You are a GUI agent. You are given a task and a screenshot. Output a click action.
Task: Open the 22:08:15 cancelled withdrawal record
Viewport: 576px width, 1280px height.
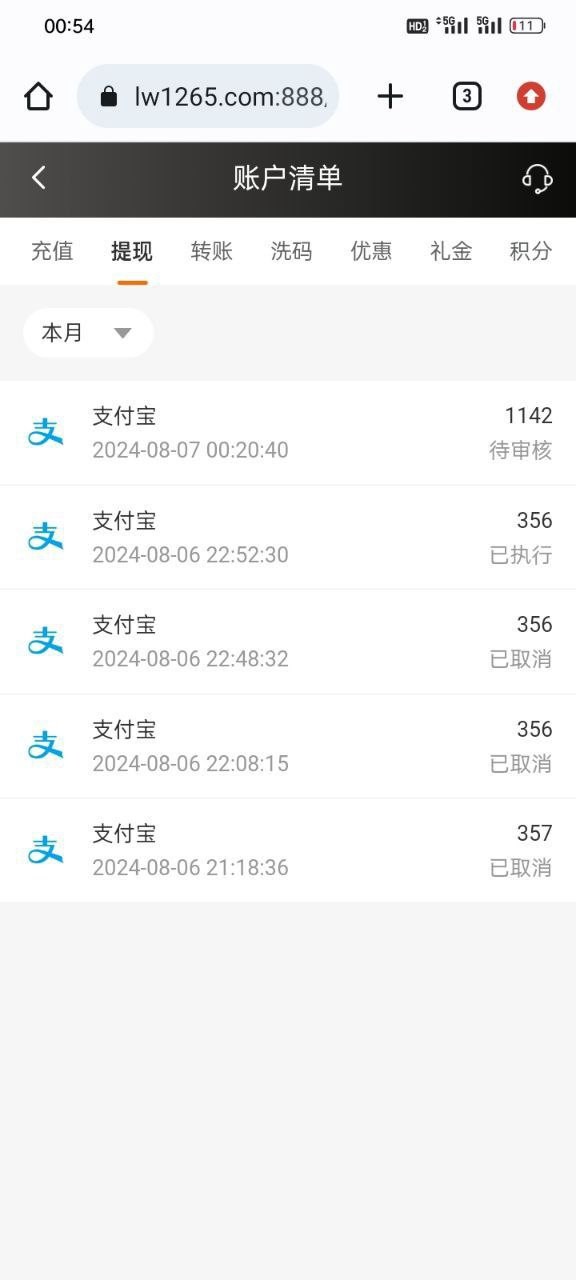pyautogui.click(x=288, y=747)
